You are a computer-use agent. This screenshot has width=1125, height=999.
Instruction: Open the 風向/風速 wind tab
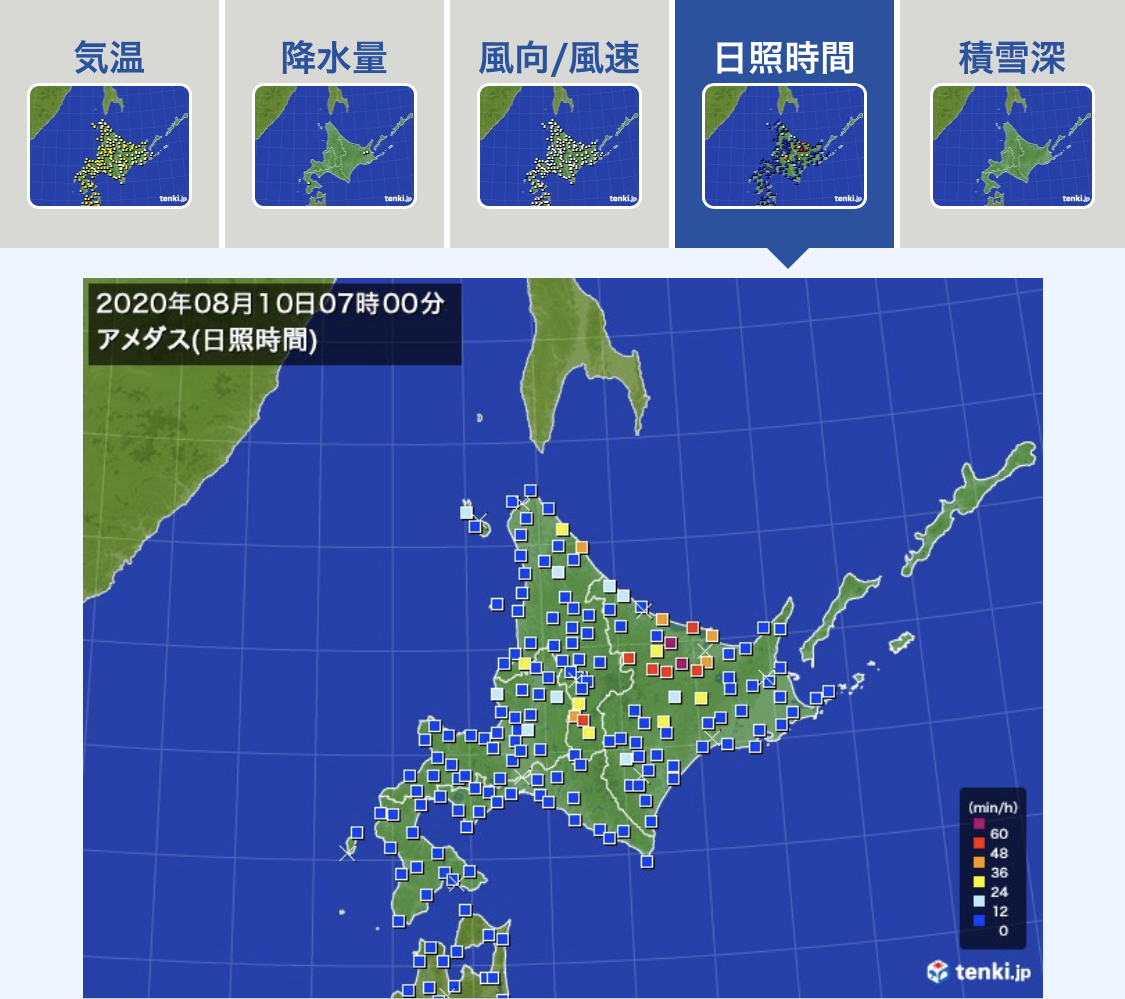[x=559, y=124]
